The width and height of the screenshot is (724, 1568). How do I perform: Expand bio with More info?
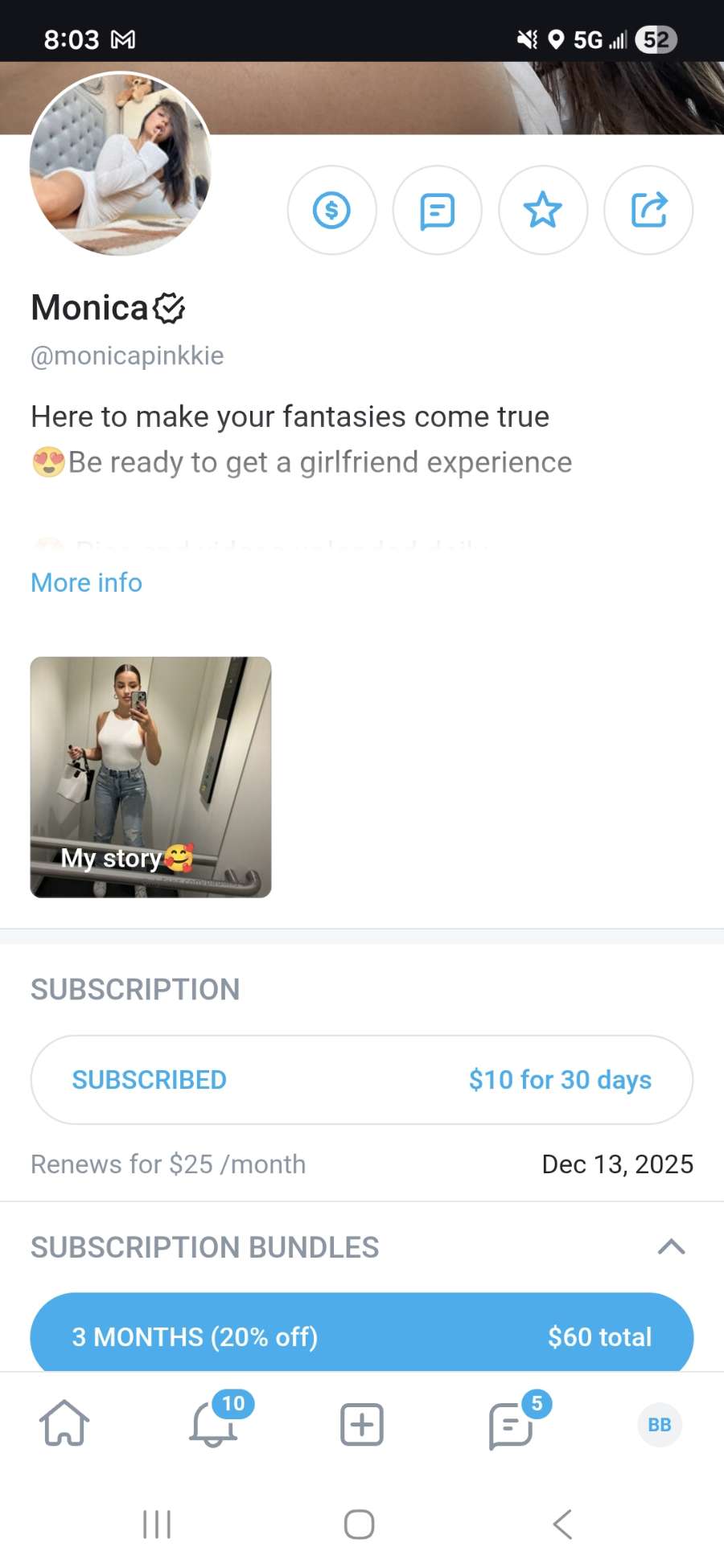(86, 582)
